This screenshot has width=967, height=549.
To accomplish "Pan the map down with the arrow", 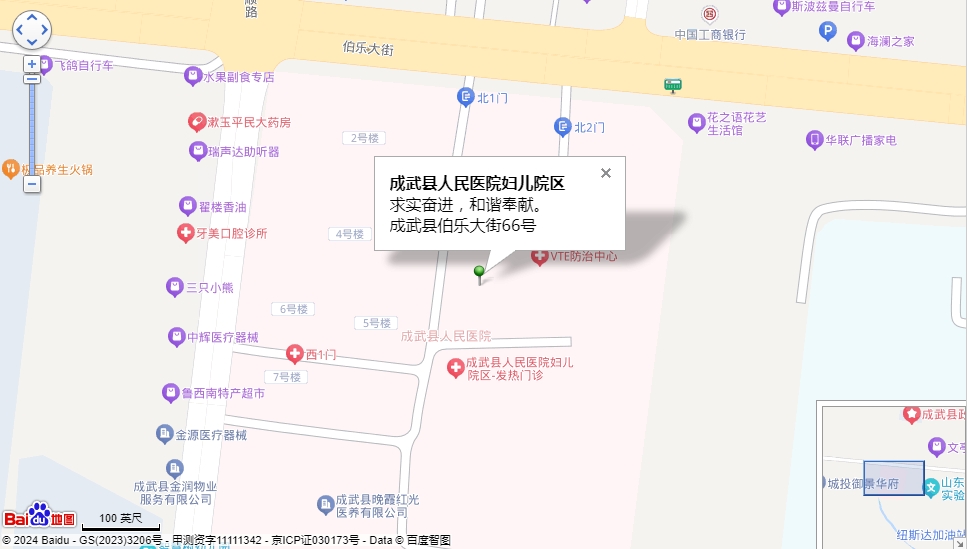I will (x=32, y=43).
